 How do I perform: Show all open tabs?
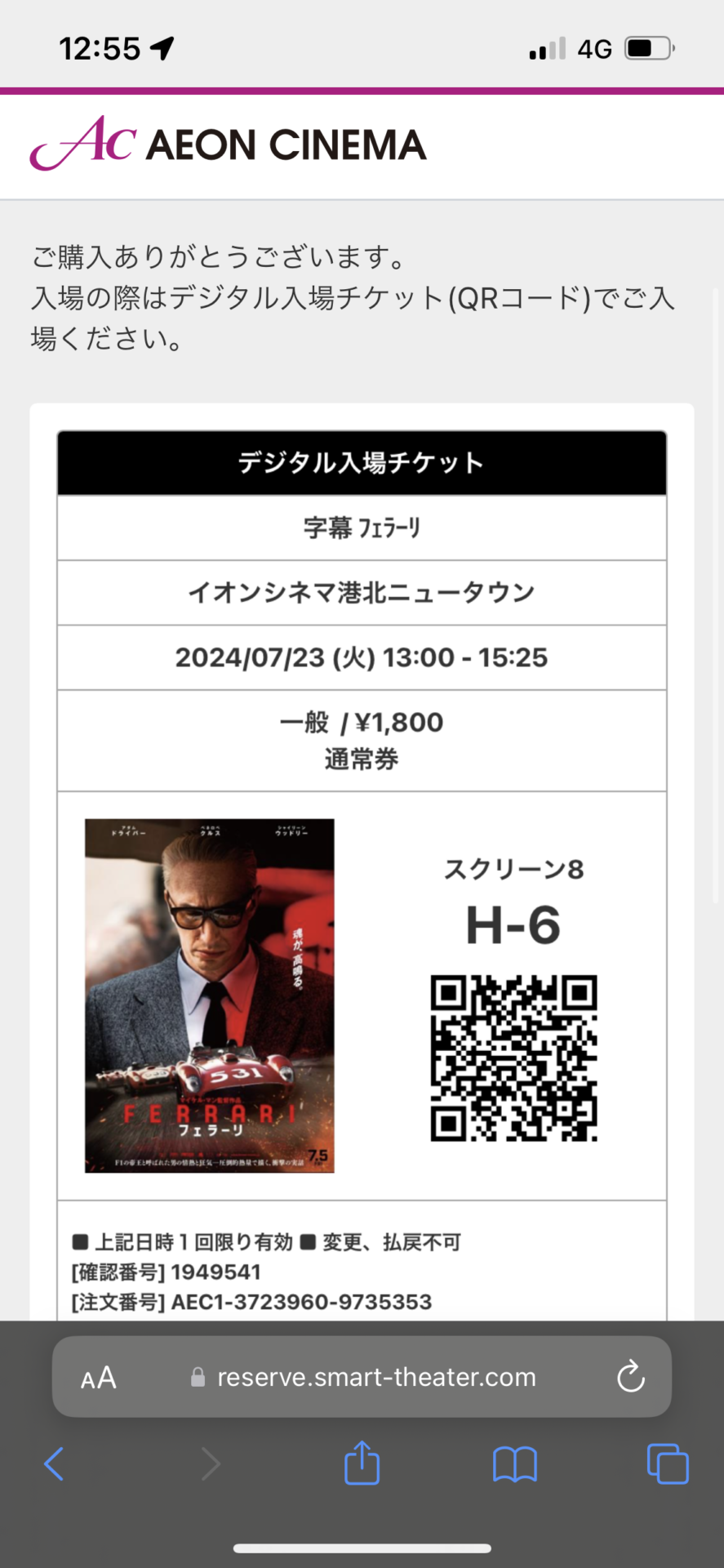(668, 1463)
